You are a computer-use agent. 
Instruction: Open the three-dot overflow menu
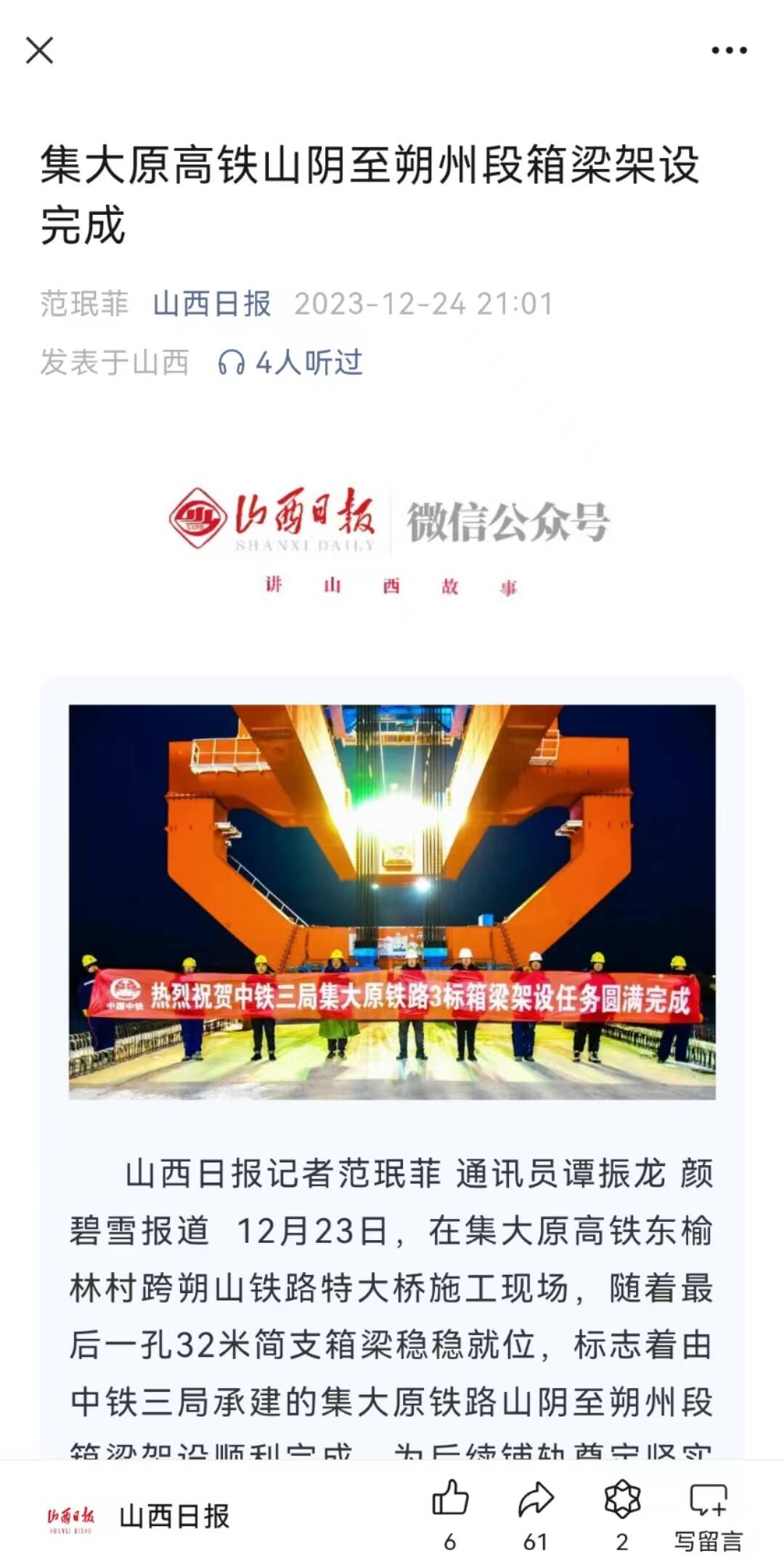click(729, 51)
